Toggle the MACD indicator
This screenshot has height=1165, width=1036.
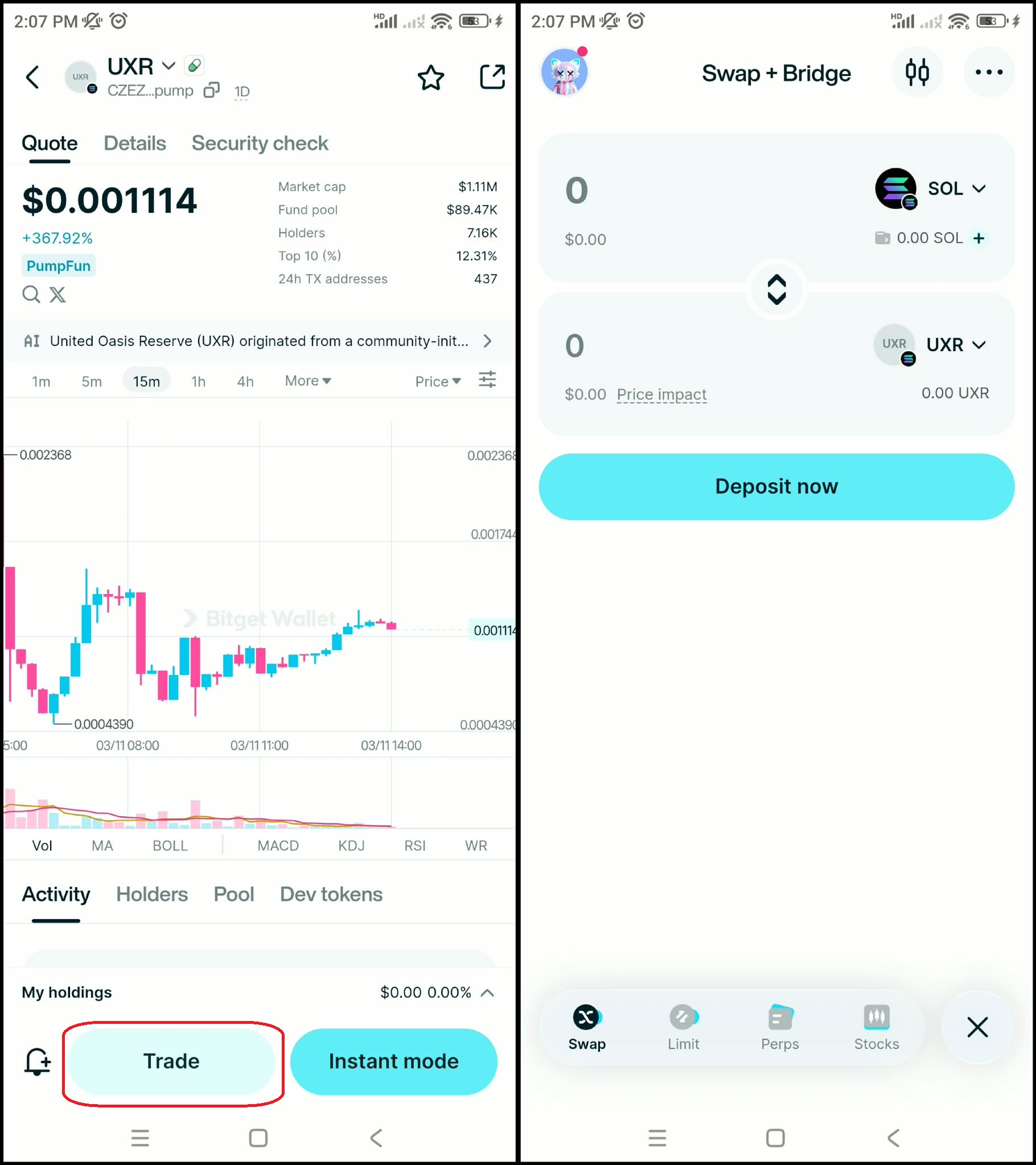278,845
